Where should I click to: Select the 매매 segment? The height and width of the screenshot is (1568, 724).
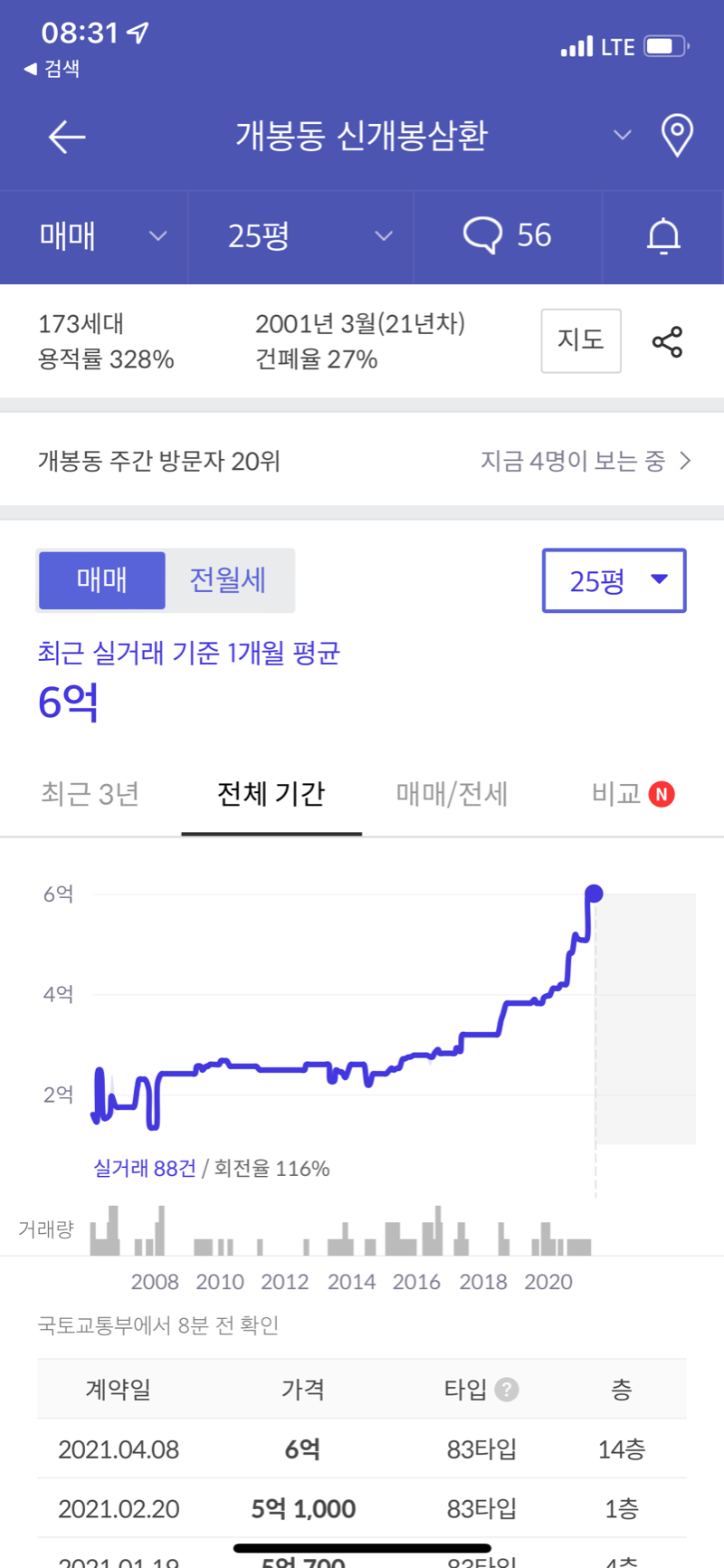click(101, 579)
